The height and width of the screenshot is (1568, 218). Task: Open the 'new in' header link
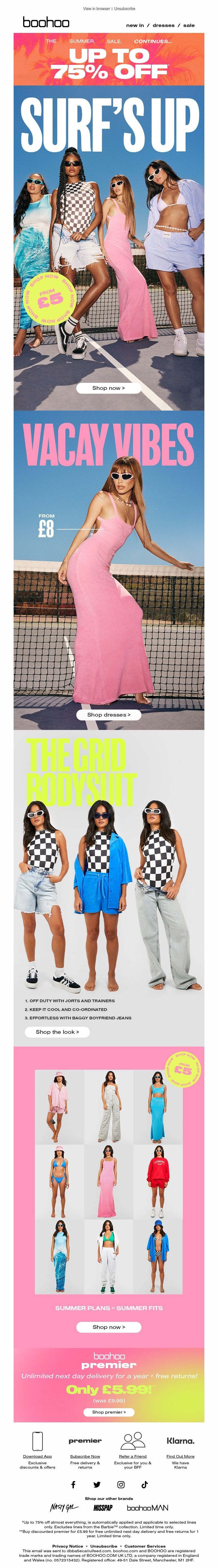pos(135,26)
